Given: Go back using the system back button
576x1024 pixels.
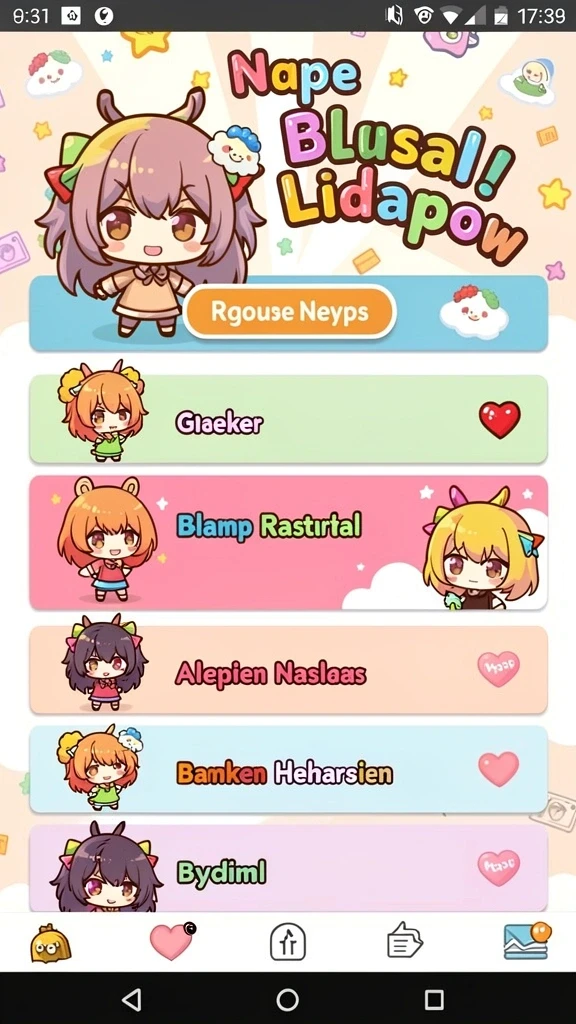Looking at the screenshot, I should pyautogui.click(x=132, y=999).
